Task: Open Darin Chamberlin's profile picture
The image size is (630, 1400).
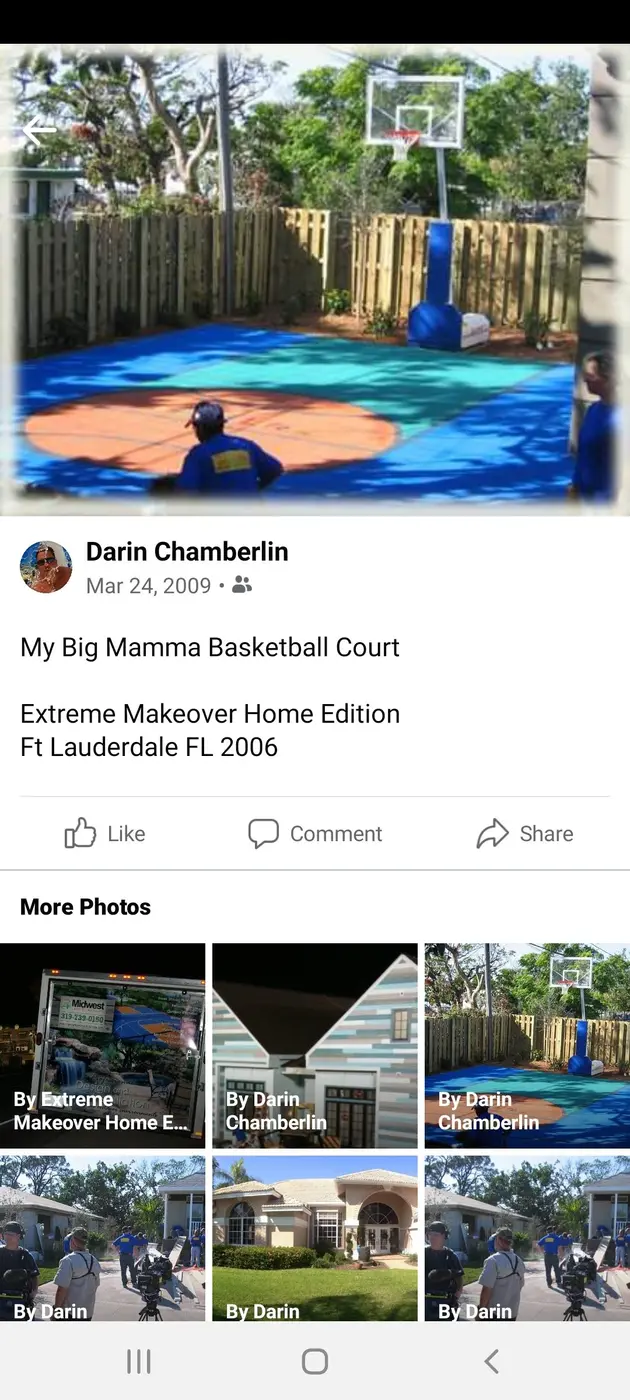Action: 46,567
